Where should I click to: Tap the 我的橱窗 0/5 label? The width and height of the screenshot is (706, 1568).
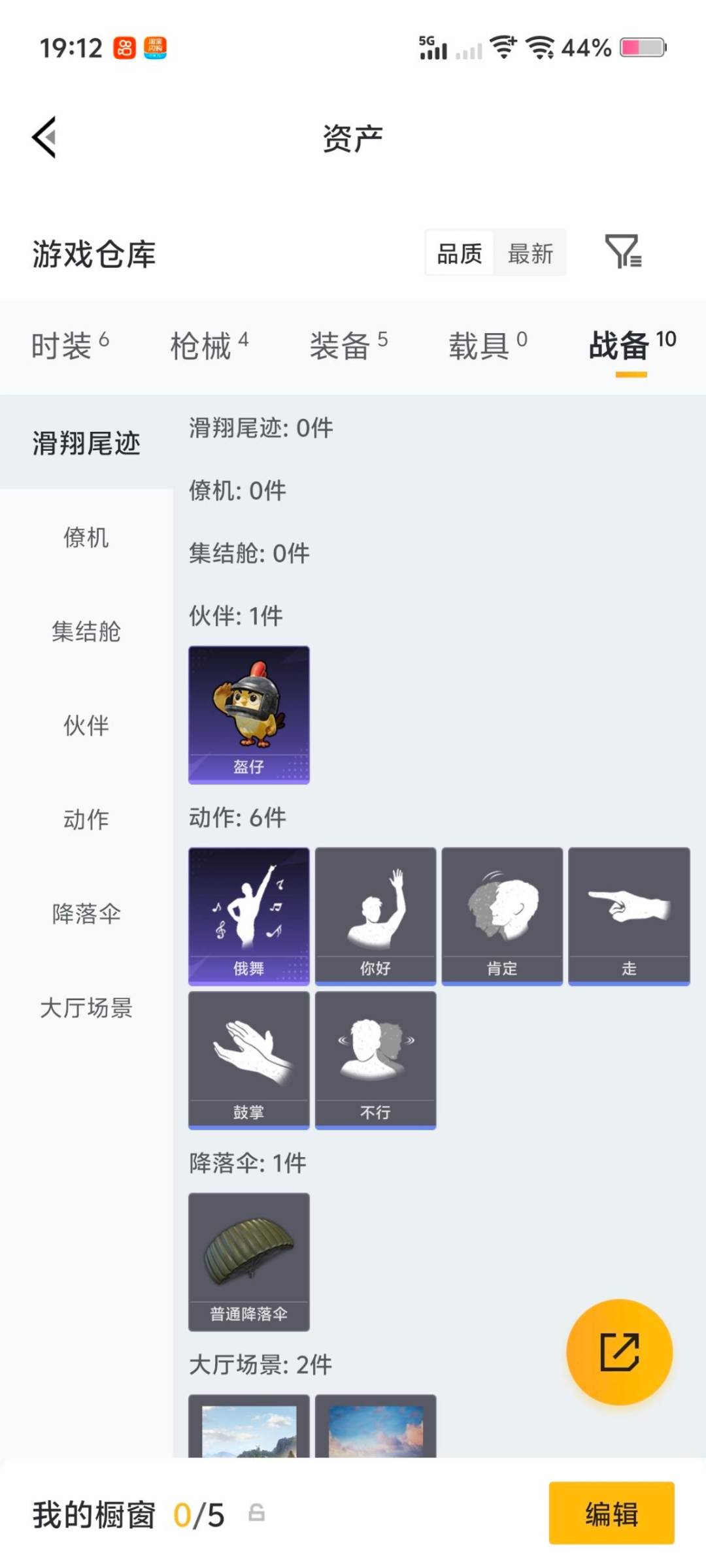tap(127, 1516)
